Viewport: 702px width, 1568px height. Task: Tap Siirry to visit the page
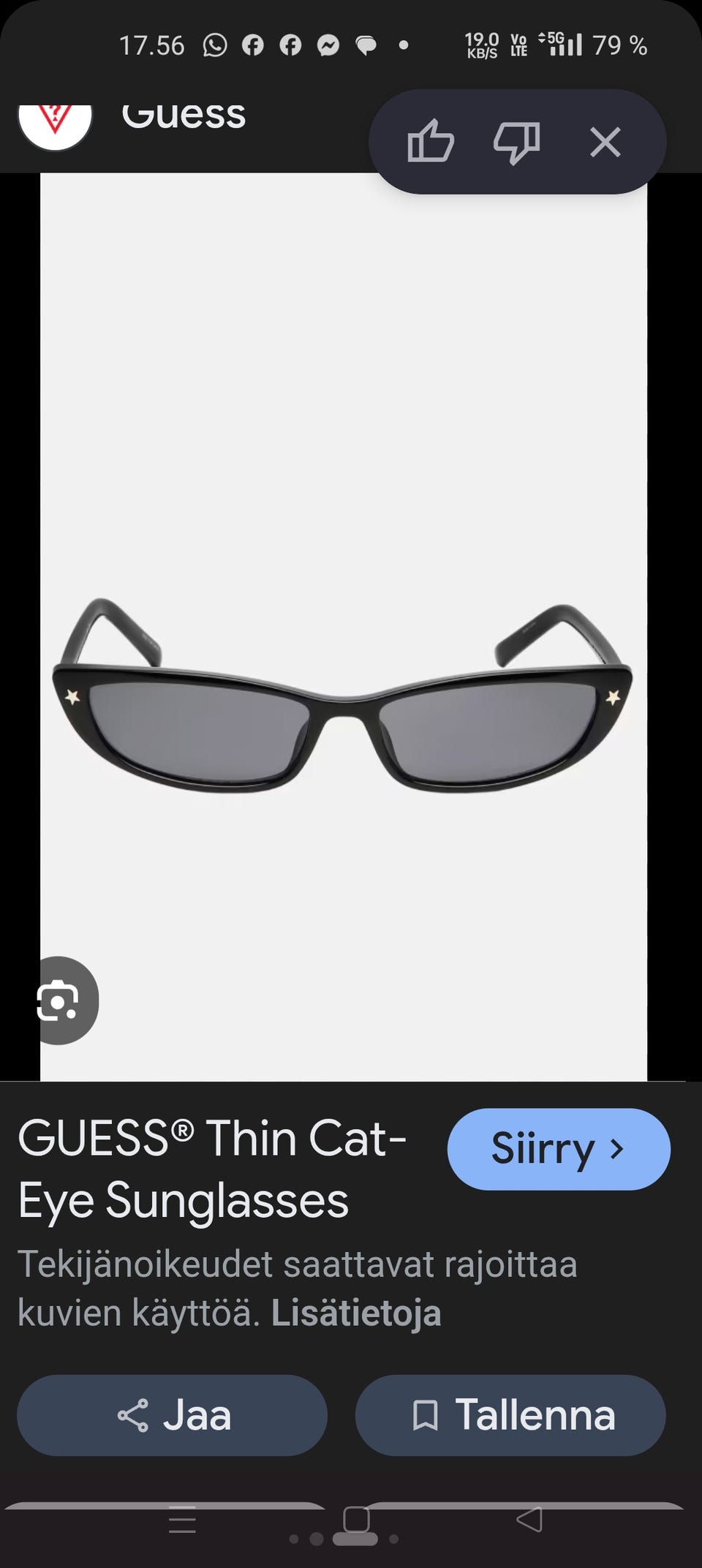(559, 1149)
